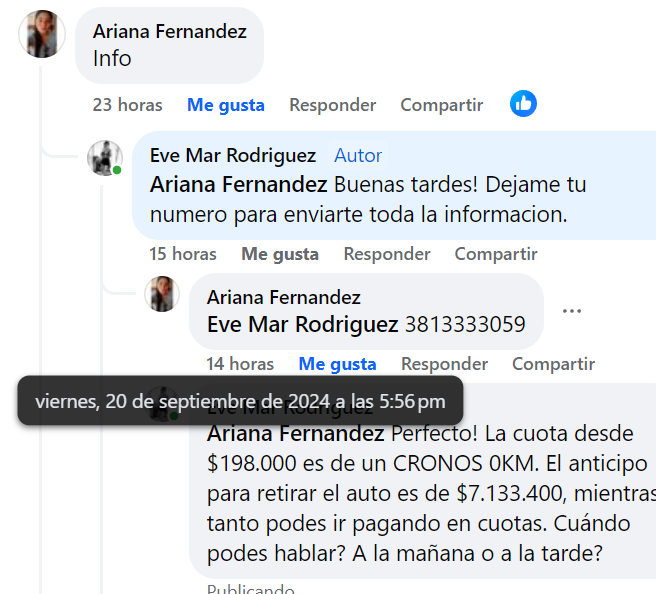Open options menu for the phone number comment
This screenshot has height=594, width=656.
click(572, 311)
